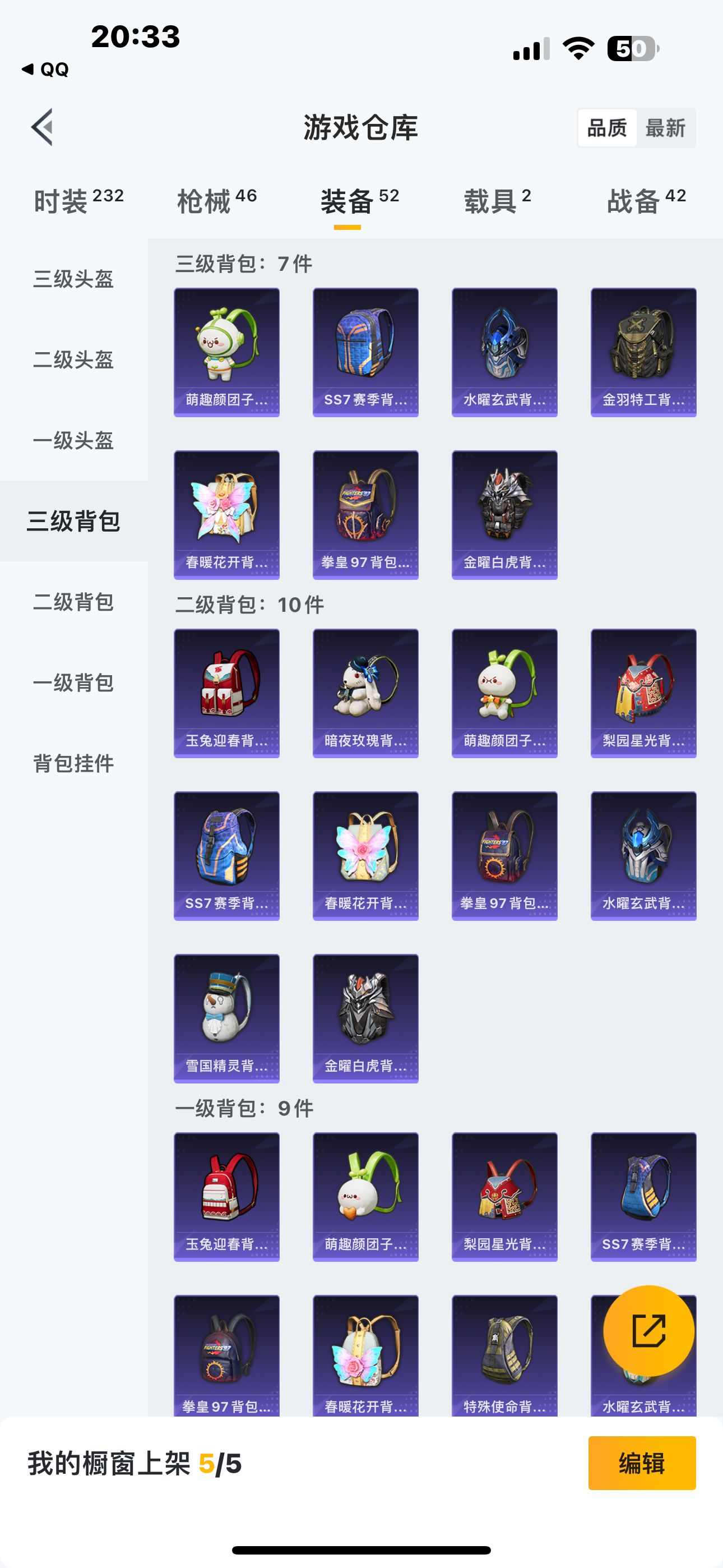Screen dimensions: 723x1568
Task: Switch to the 枪械 tab
Action: [x=217, y=201]
